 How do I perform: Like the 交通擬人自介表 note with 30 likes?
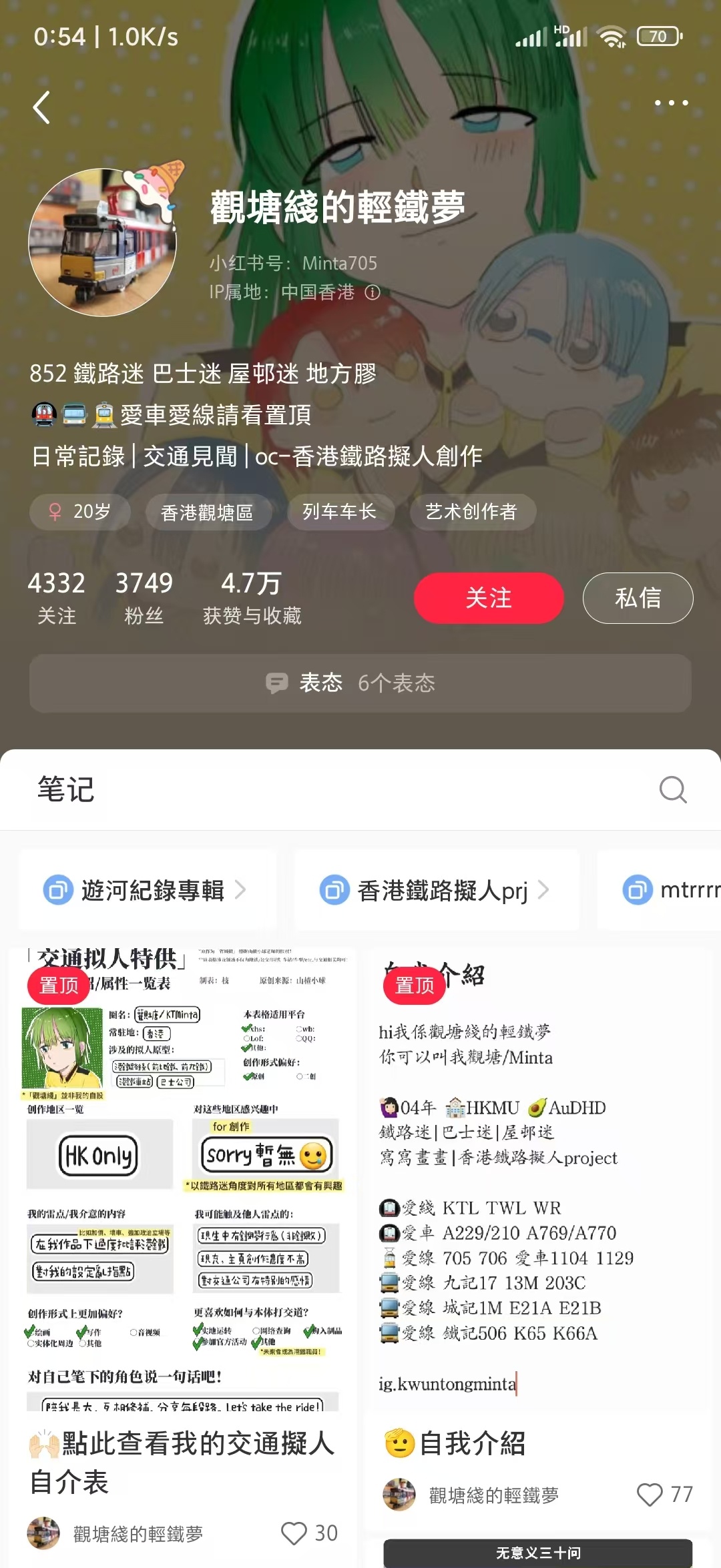[294, 1533]
